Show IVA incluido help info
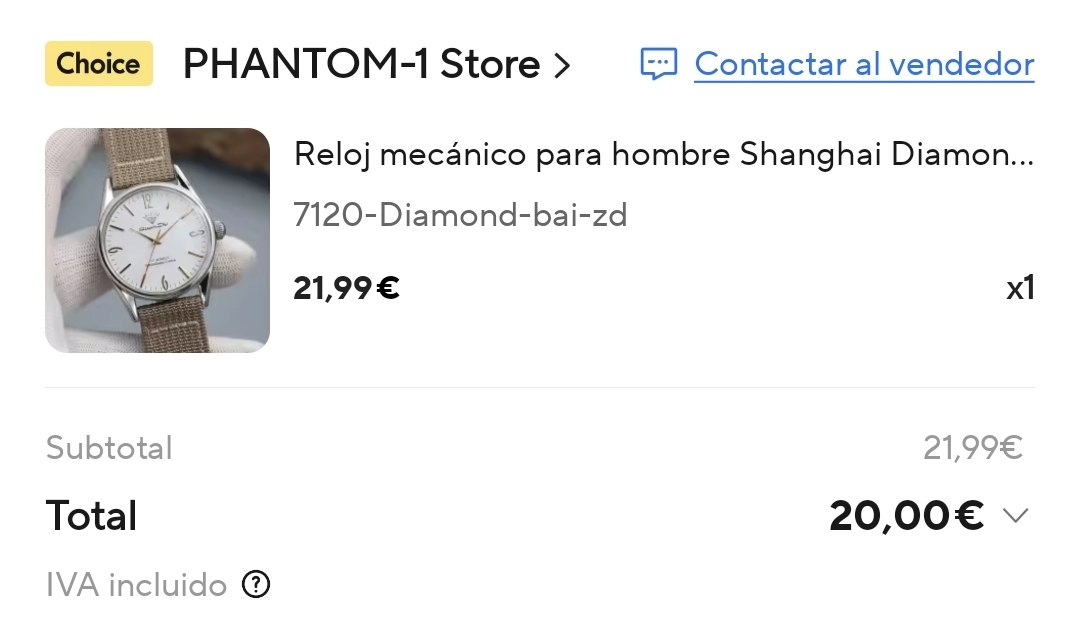This screenshot has width=1080, height=641. click(x=257, y=585)
